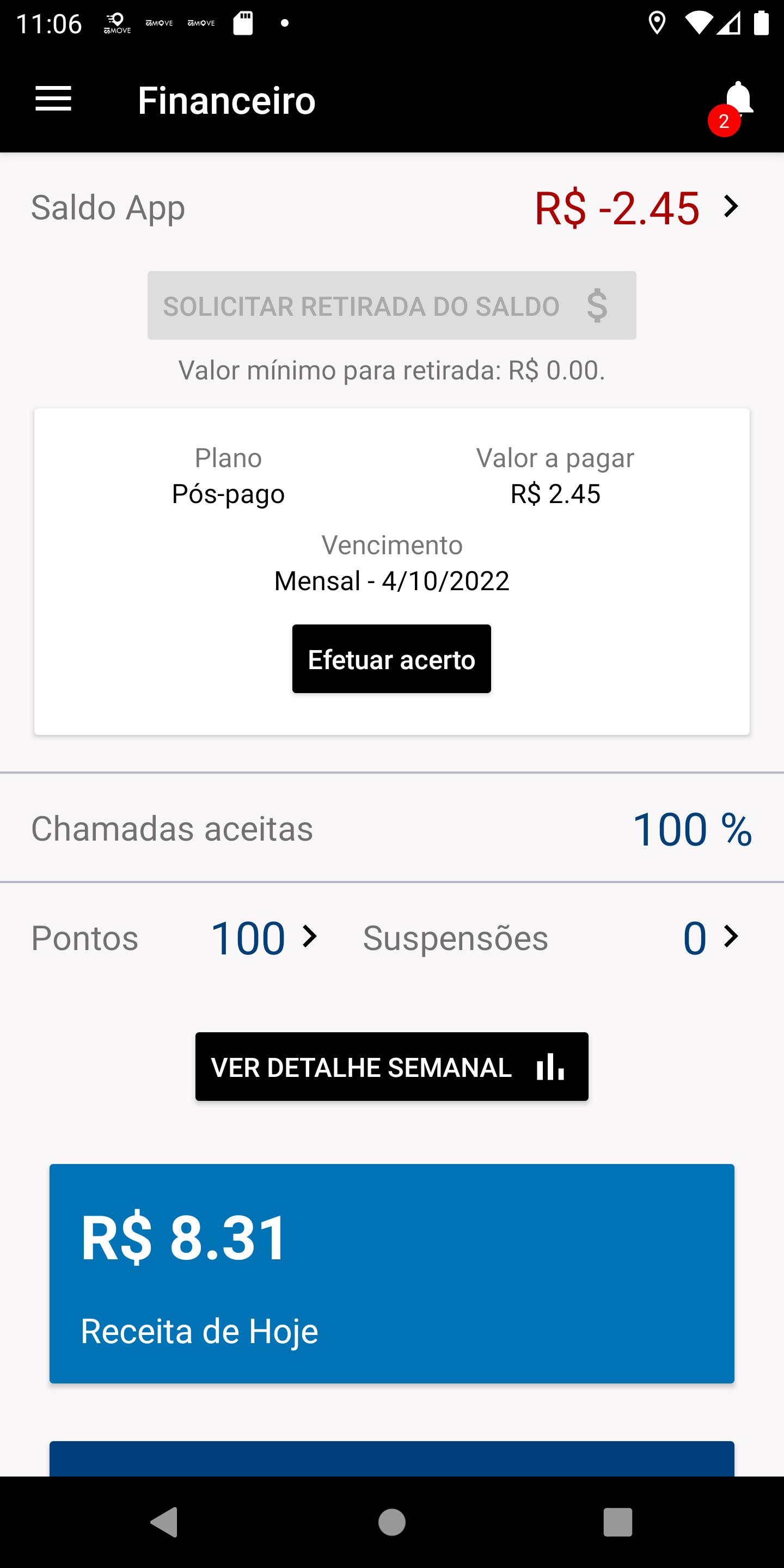
Task: Open the Receita de Hoje card
Action: pos(391,1274)
